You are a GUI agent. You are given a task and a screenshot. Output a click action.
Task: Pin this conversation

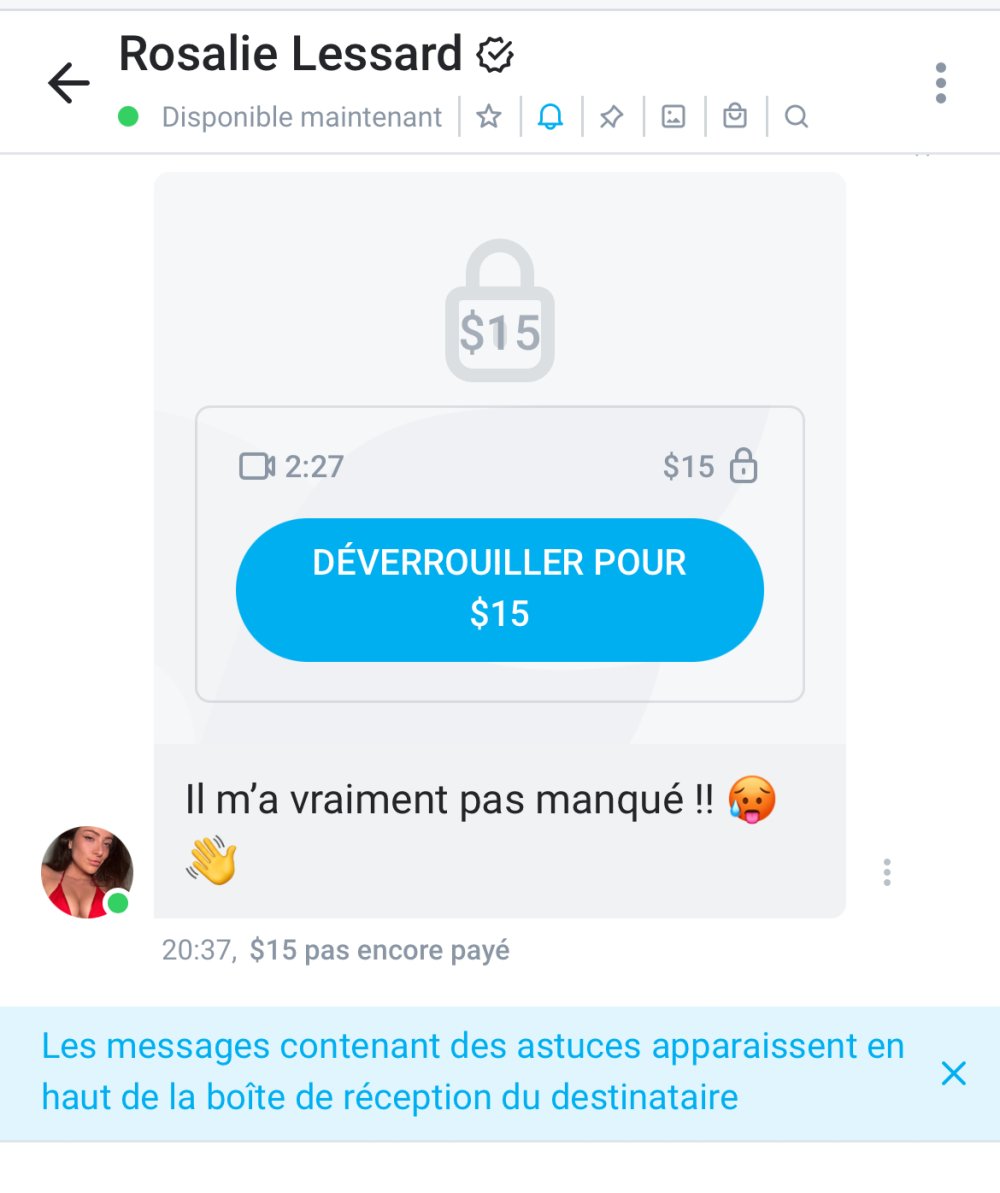point(611,117)
